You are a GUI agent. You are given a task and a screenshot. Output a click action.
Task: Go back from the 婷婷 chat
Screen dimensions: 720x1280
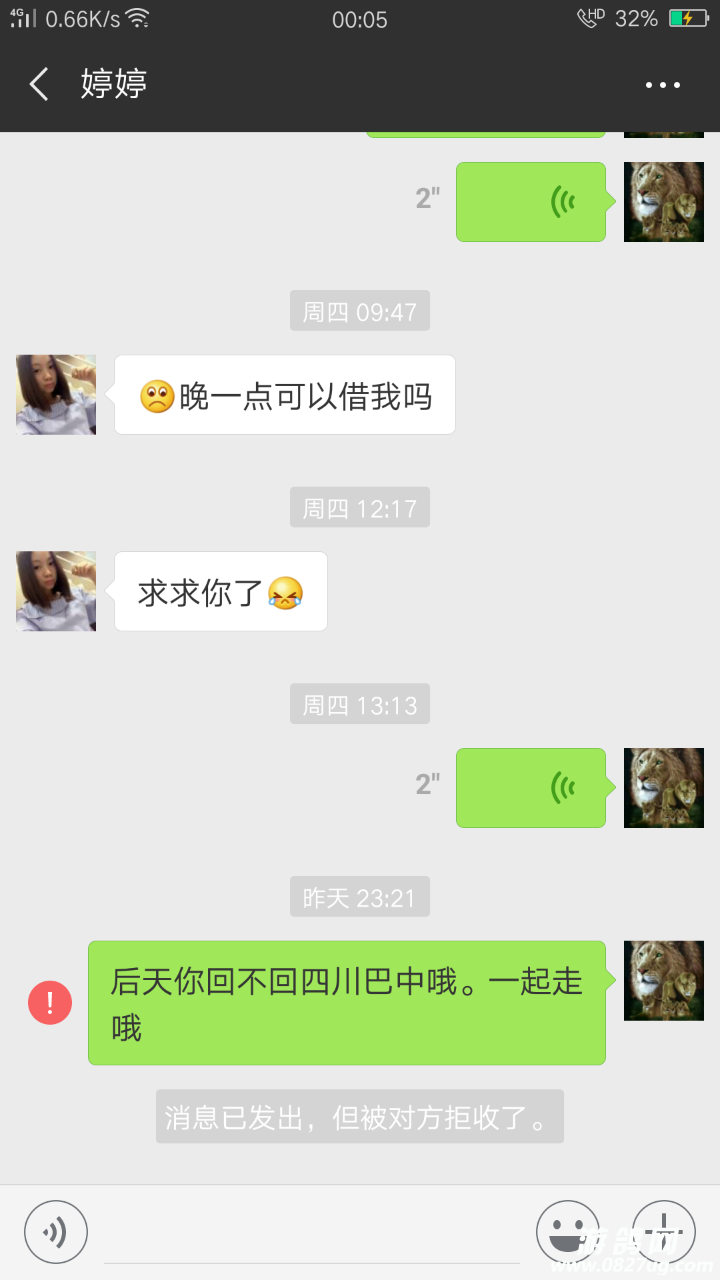coord(40,85)
